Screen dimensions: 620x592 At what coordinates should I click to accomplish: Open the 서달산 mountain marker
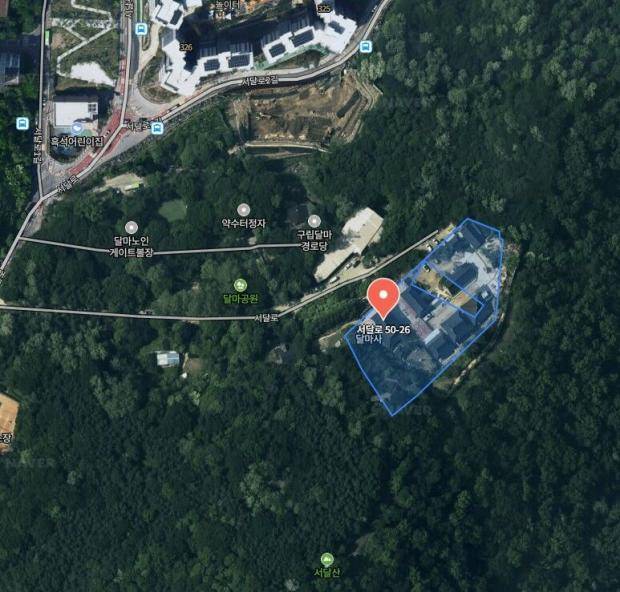point(326,560)
